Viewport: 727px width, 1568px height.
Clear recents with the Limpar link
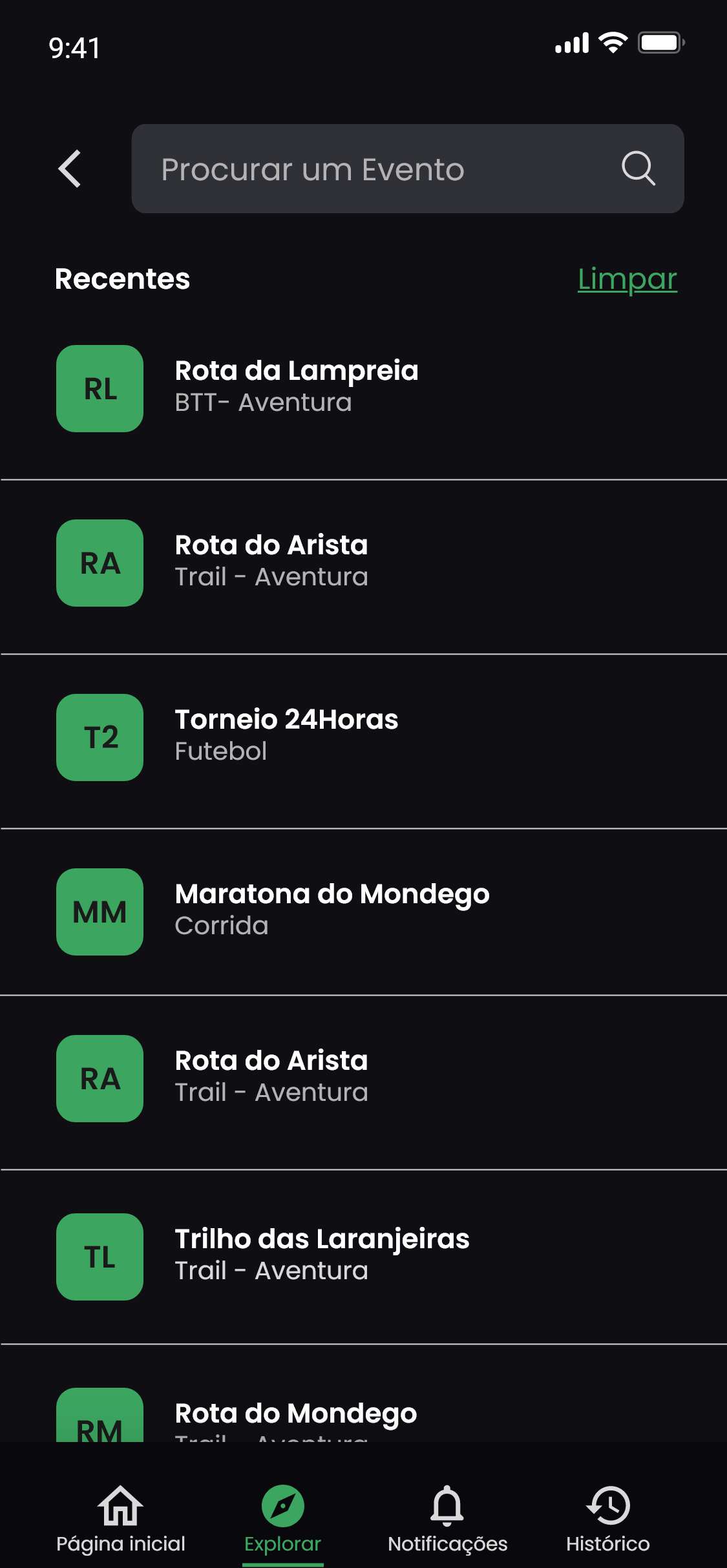coord(627,279)
